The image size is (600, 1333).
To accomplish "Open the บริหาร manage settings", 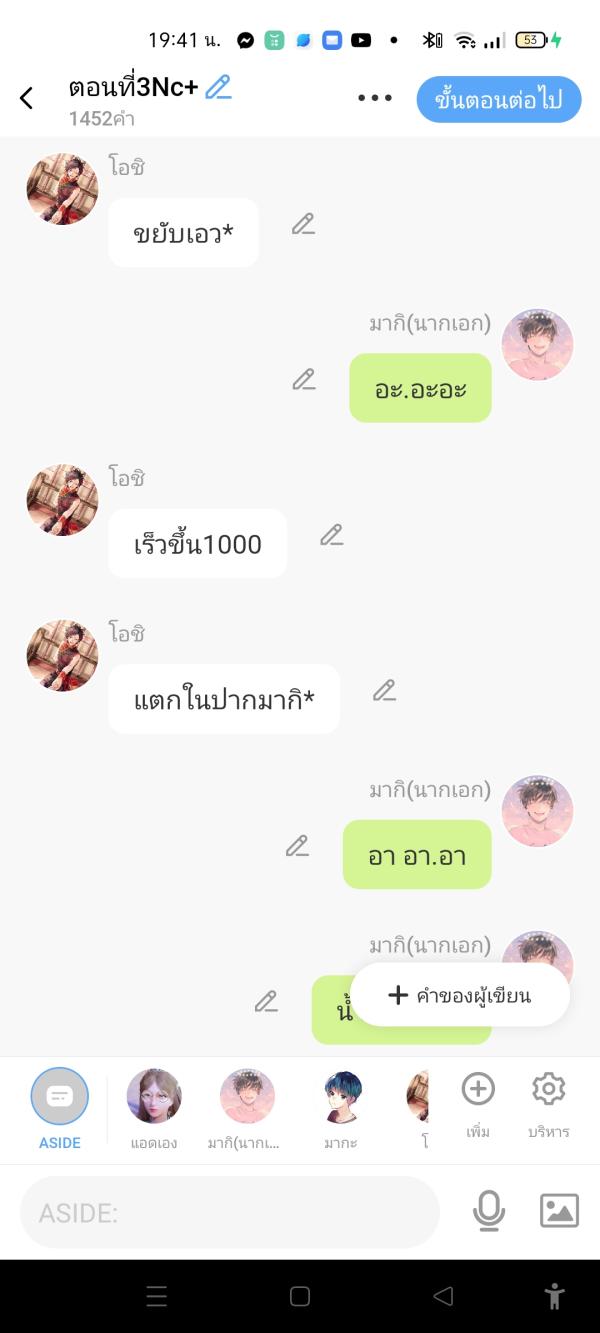I will tap(548, 1102).
